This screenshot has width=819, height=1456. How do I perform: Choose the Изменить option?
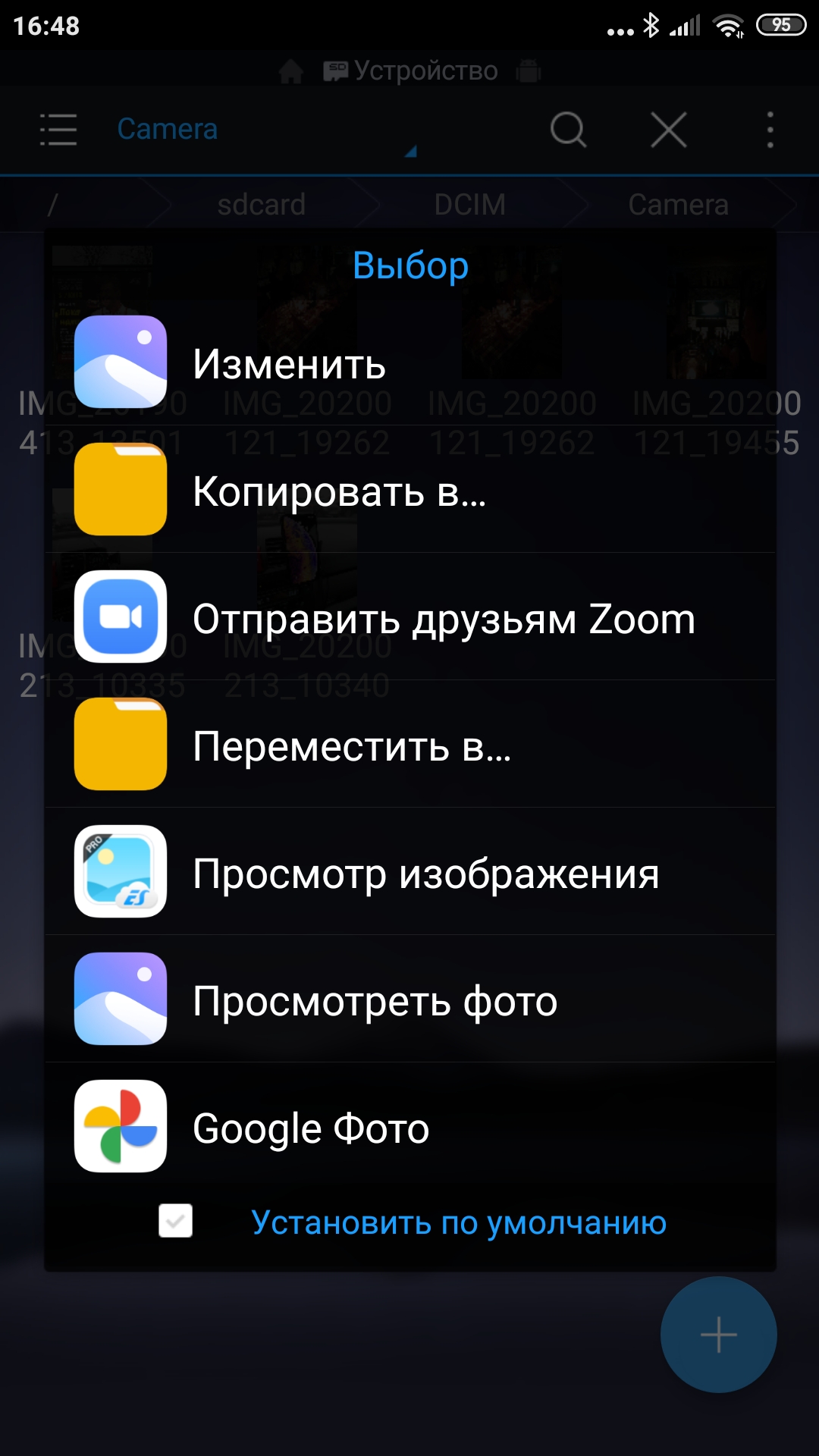409,362
